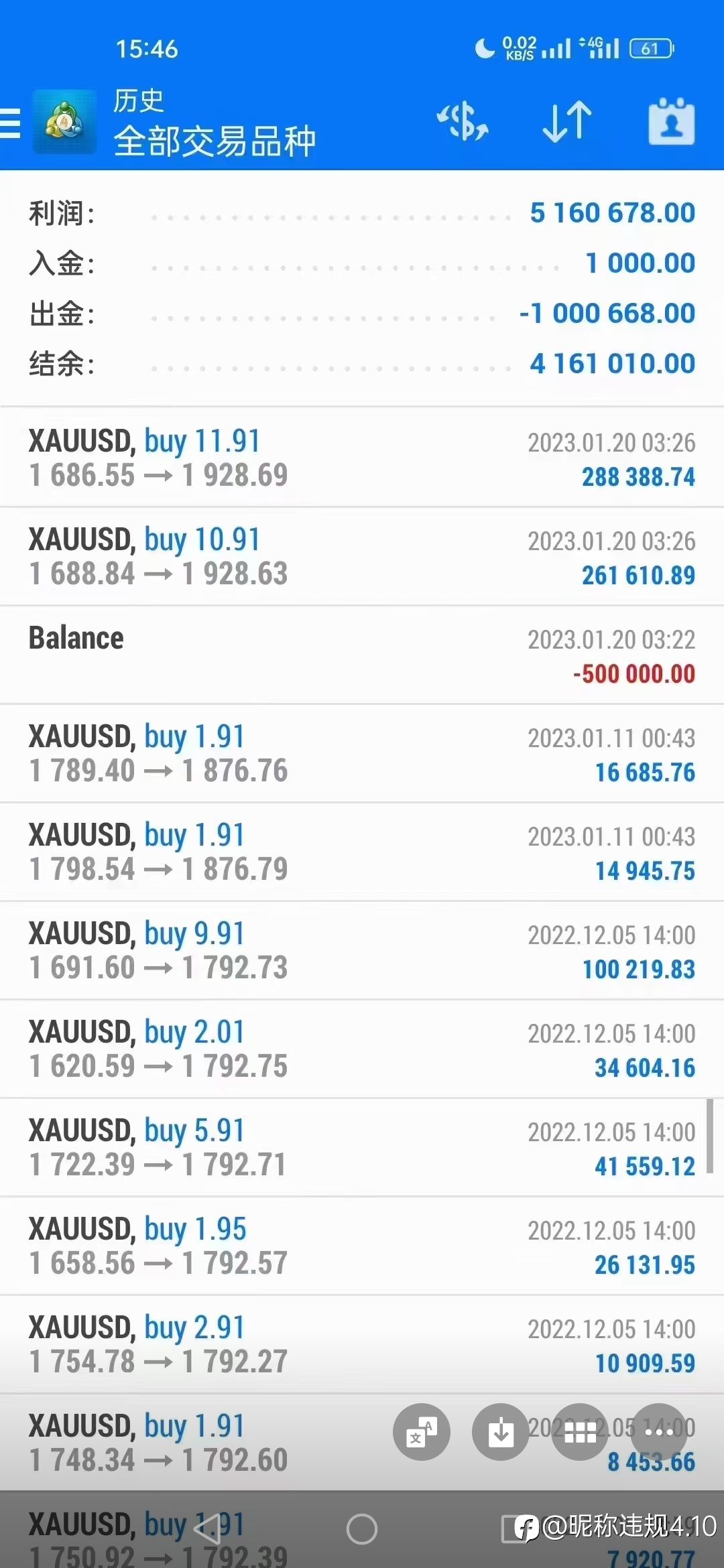Open the calendar period selector
Image resolution: width=724 pixels, height=1568 pixels.
[x=671, y=121]
